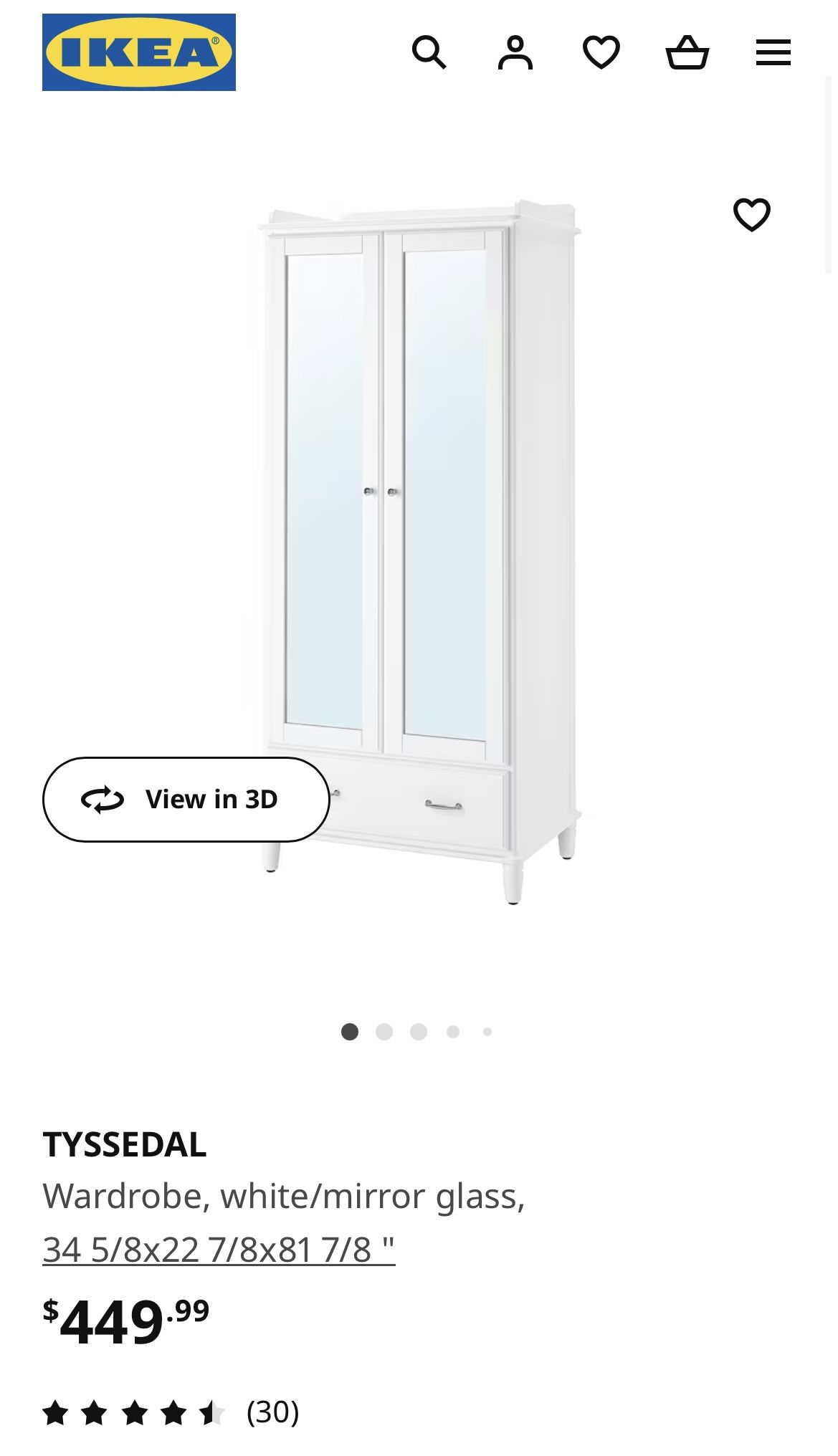
Task: Tap View in 3D button
Action: tap(186, 799)
